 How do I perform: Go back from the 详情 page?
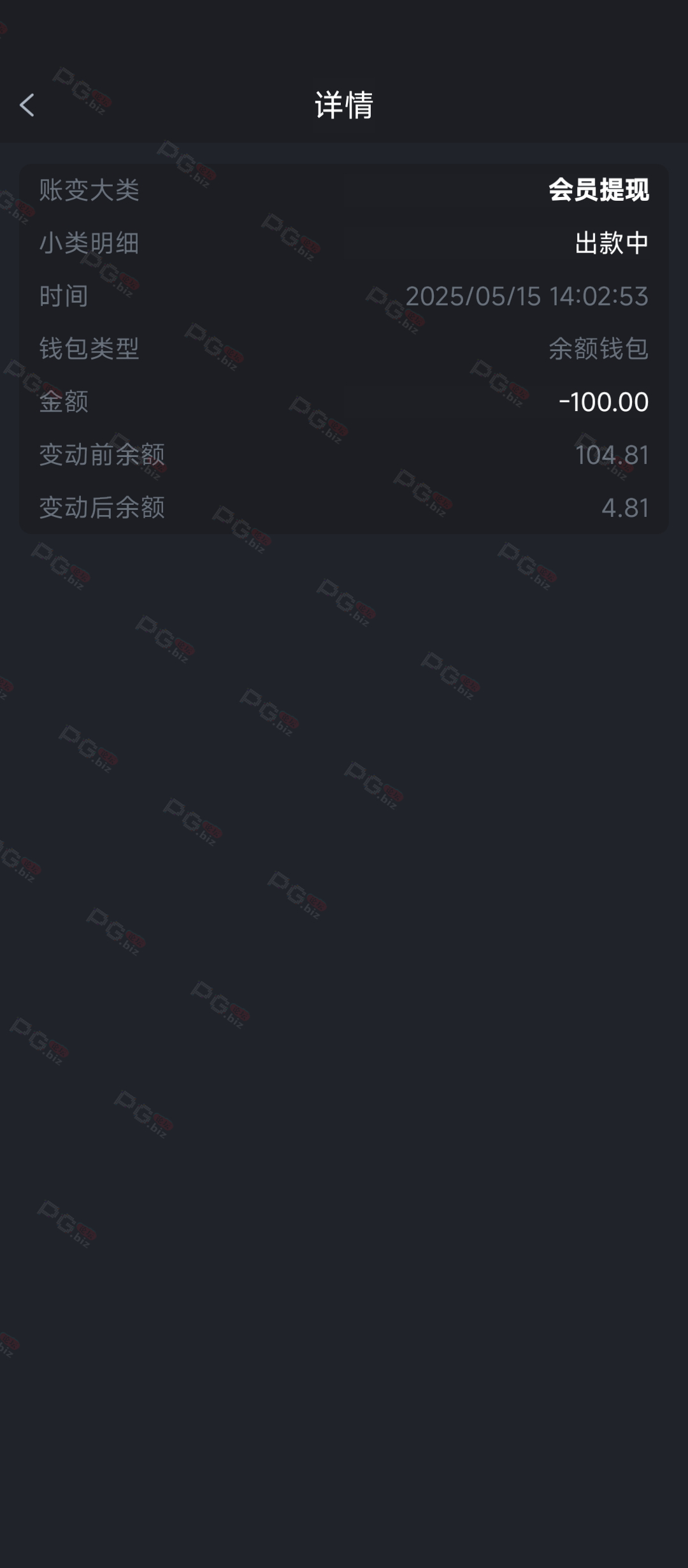[27, 105]
